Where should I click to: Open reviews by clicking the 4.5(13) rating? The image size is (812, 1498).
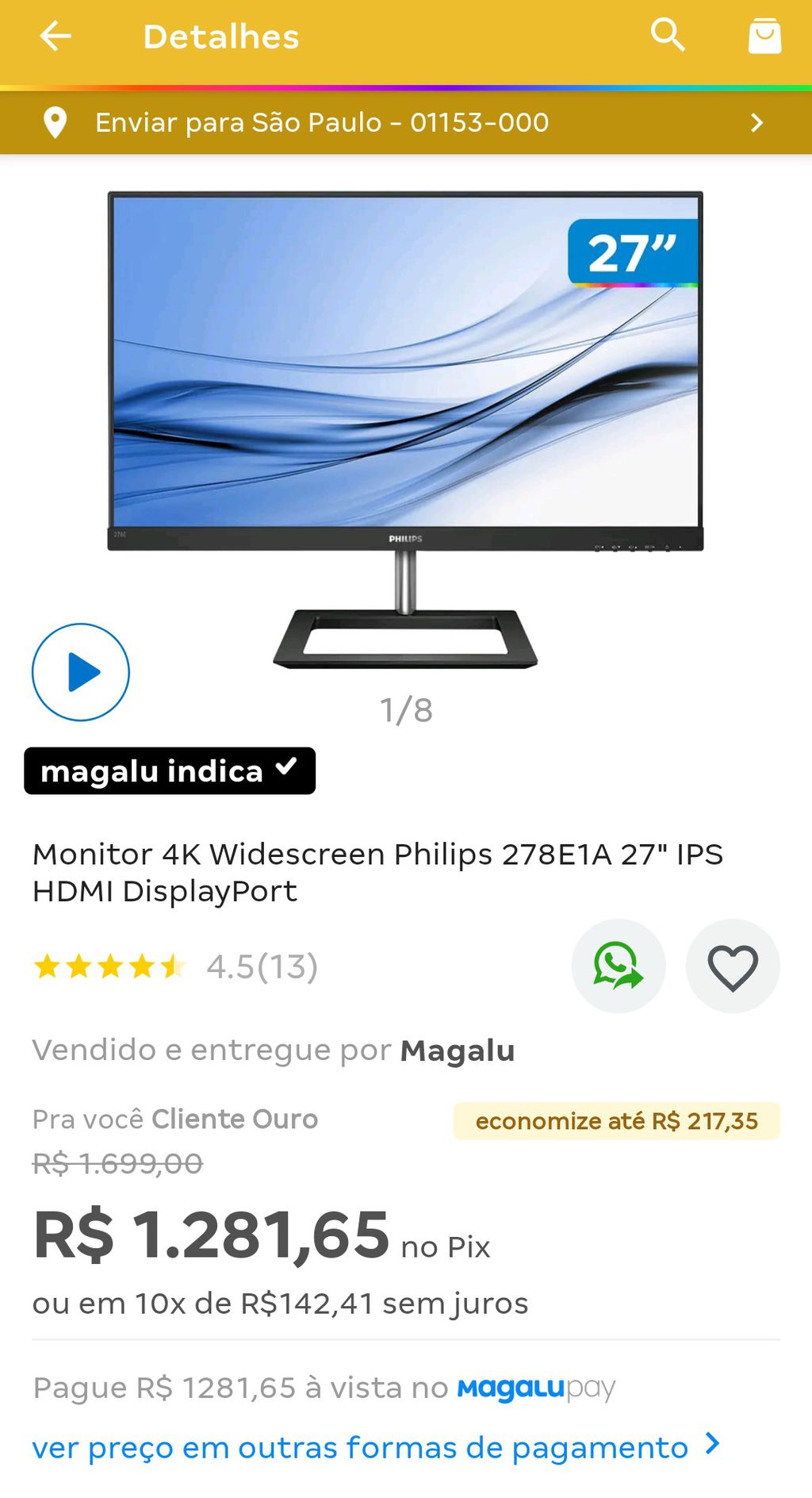click(x=260, y=967)
